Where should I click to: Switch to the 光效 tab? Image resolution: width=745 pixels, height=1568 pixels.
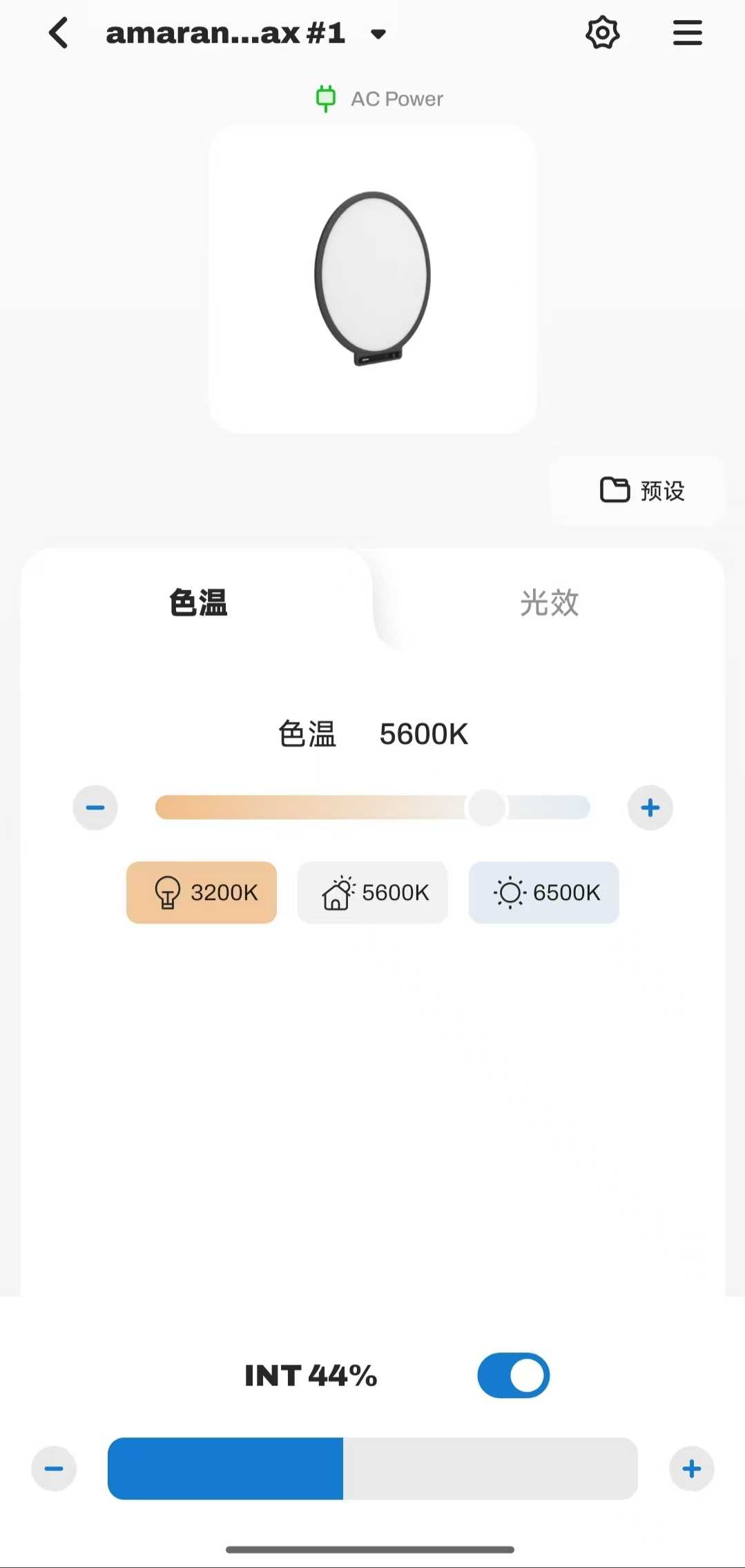click(549, 602)
